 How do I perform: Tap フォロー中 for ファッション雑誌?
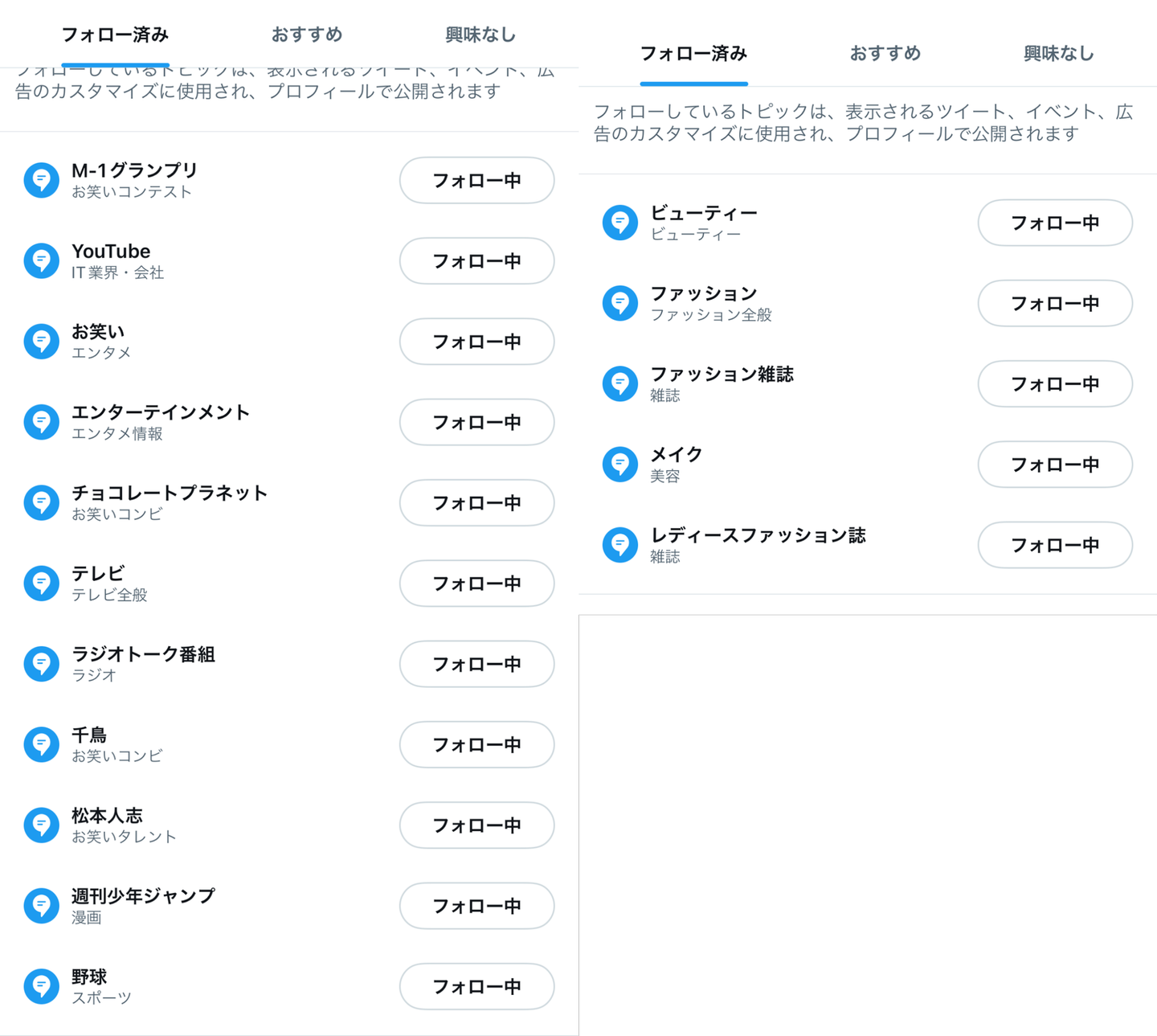[x=1055, y=384]
